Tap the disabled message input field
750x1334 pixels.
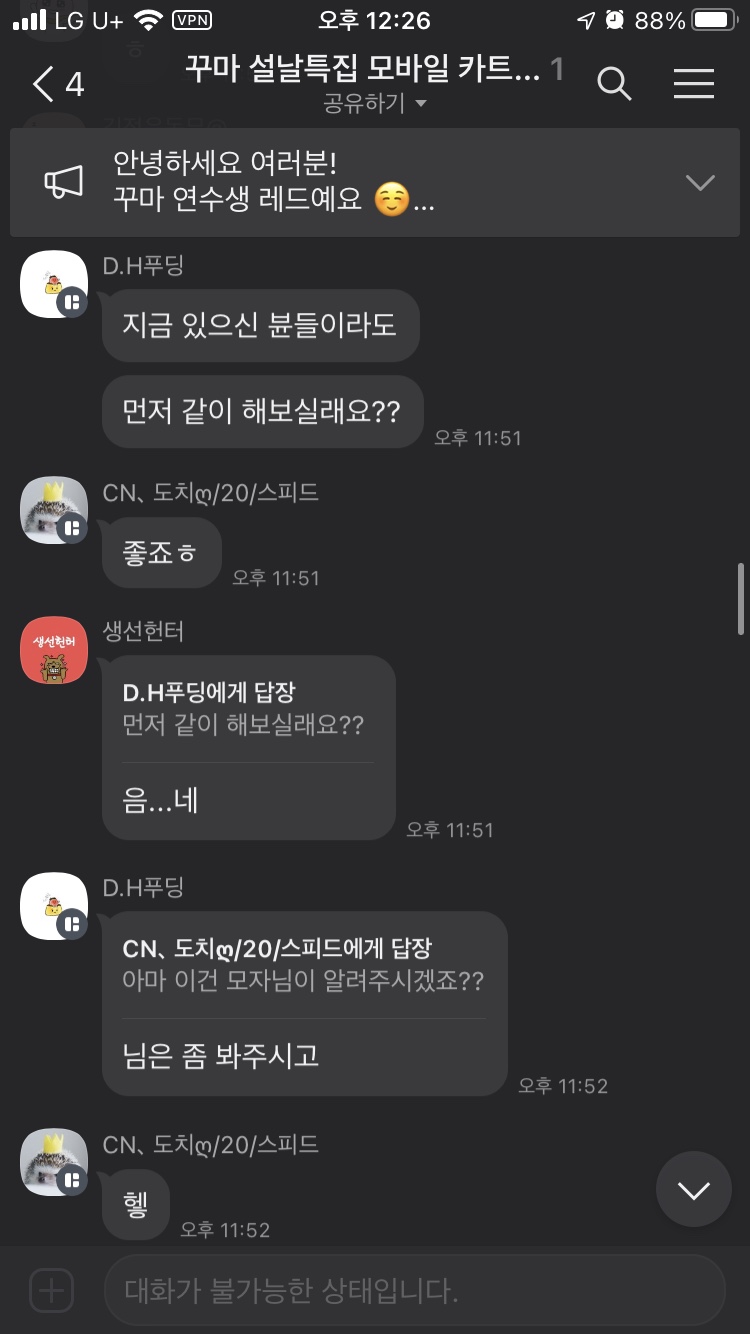pyautogui.click(x=412, y=1290)
